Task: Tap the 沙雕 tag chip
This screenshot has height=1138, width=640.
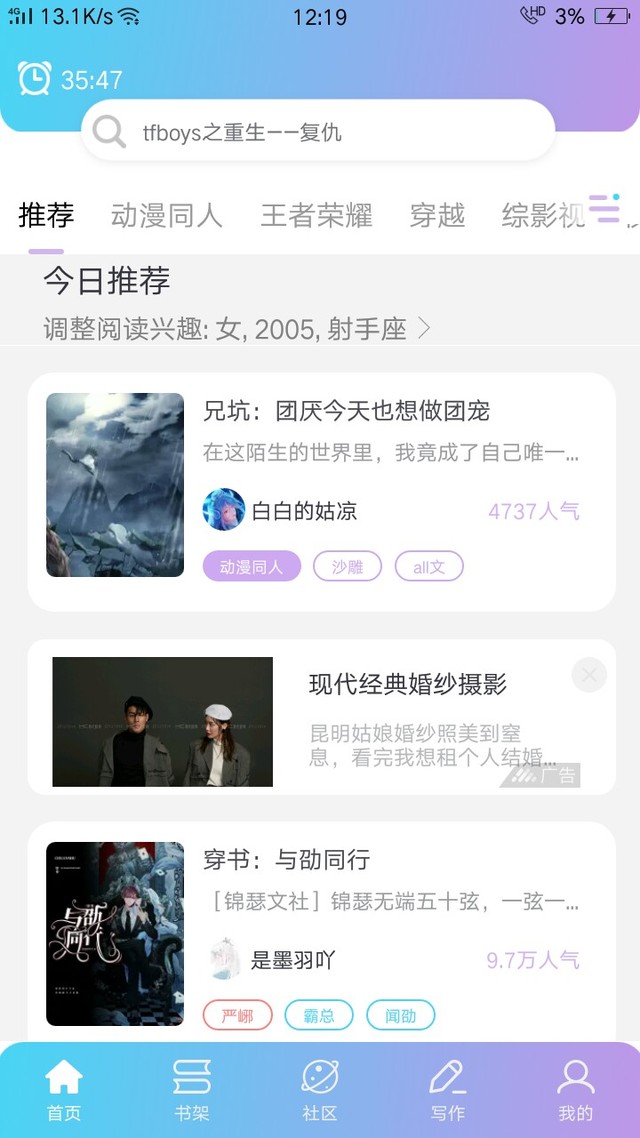Action: click(x=347, y=567)
